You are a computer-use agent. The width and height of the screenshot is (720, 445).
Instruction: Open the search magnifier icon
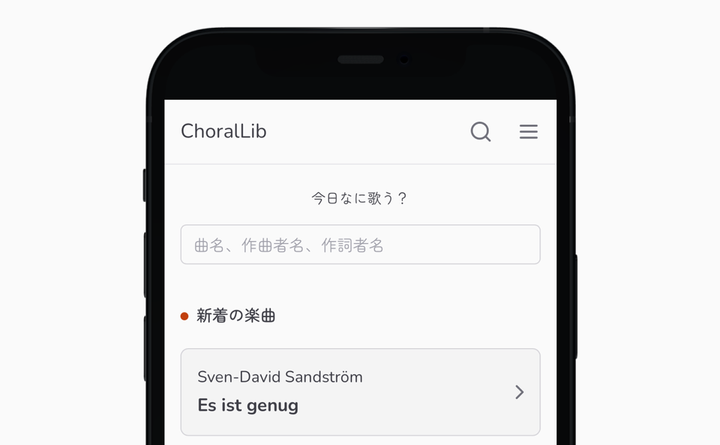(x=481, y=132)
